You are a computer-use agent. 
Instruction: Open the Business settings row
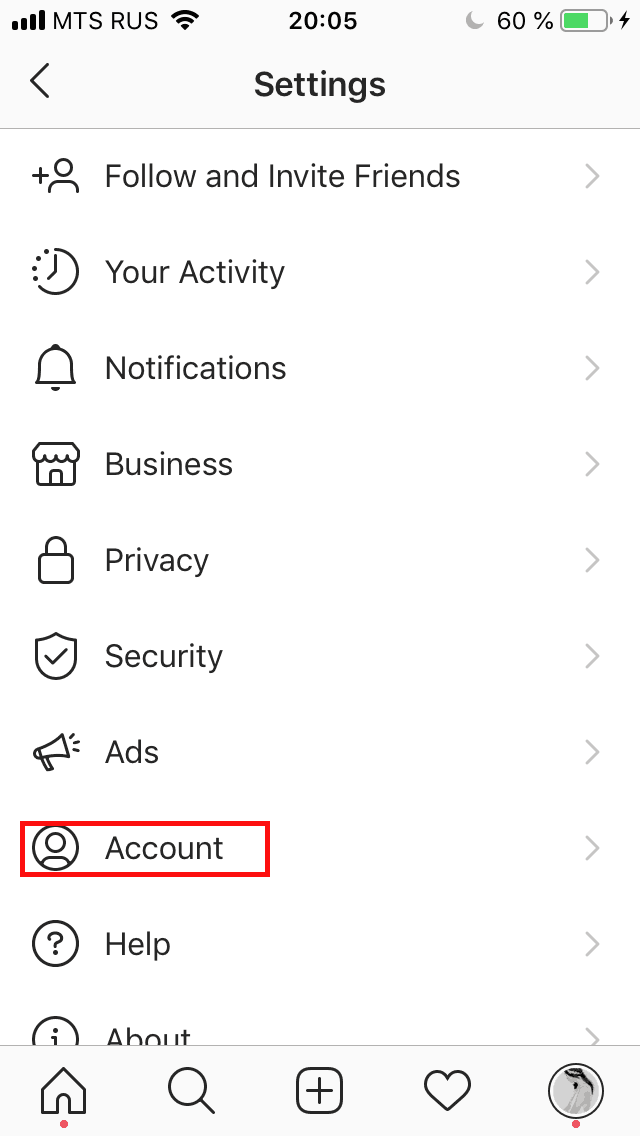pos(320,464)
